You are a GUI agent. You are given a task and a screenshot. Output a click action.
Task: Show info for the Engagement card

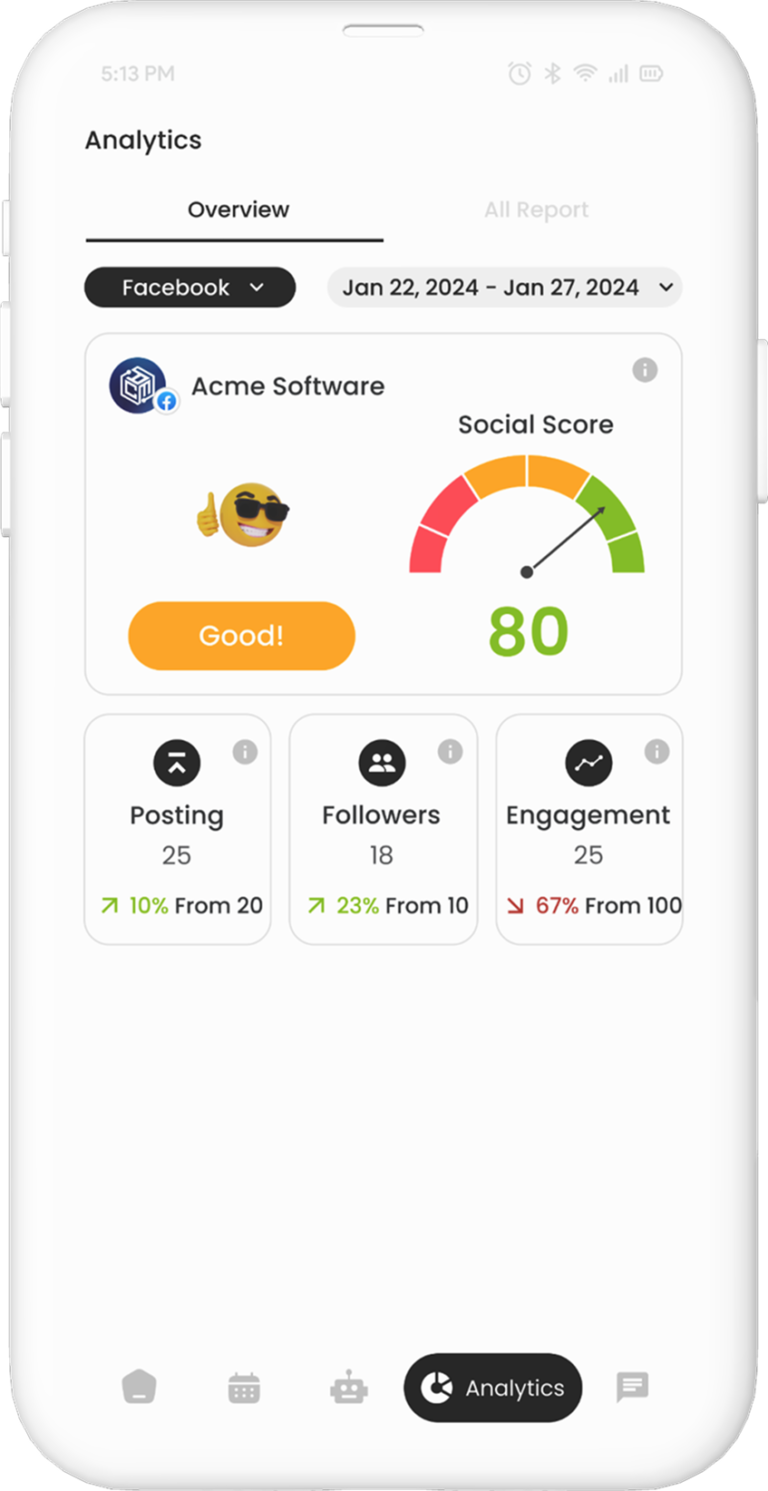(656, 752)
